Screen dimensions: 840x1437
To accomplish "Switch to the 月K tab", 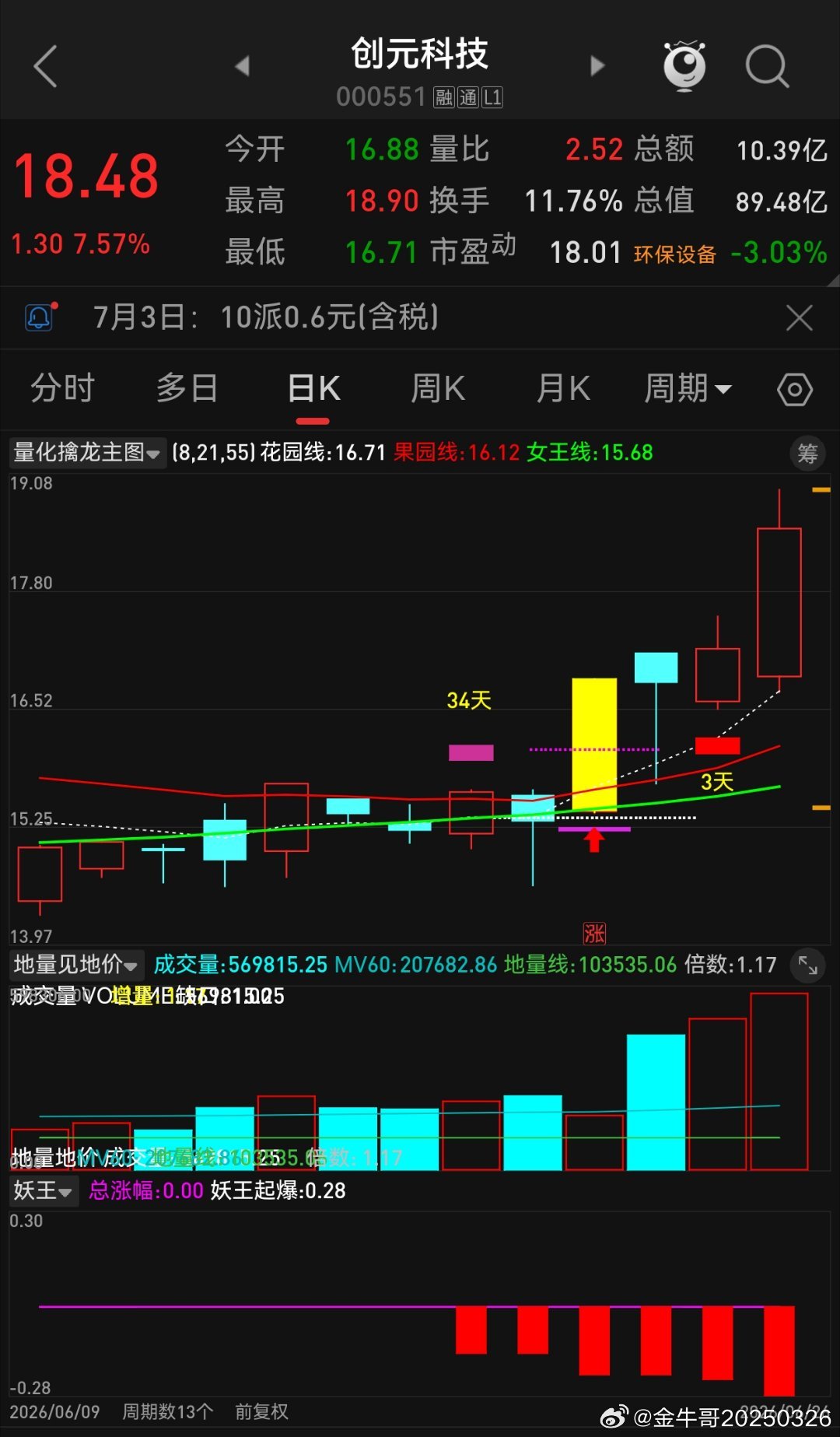I will point(563,388).
